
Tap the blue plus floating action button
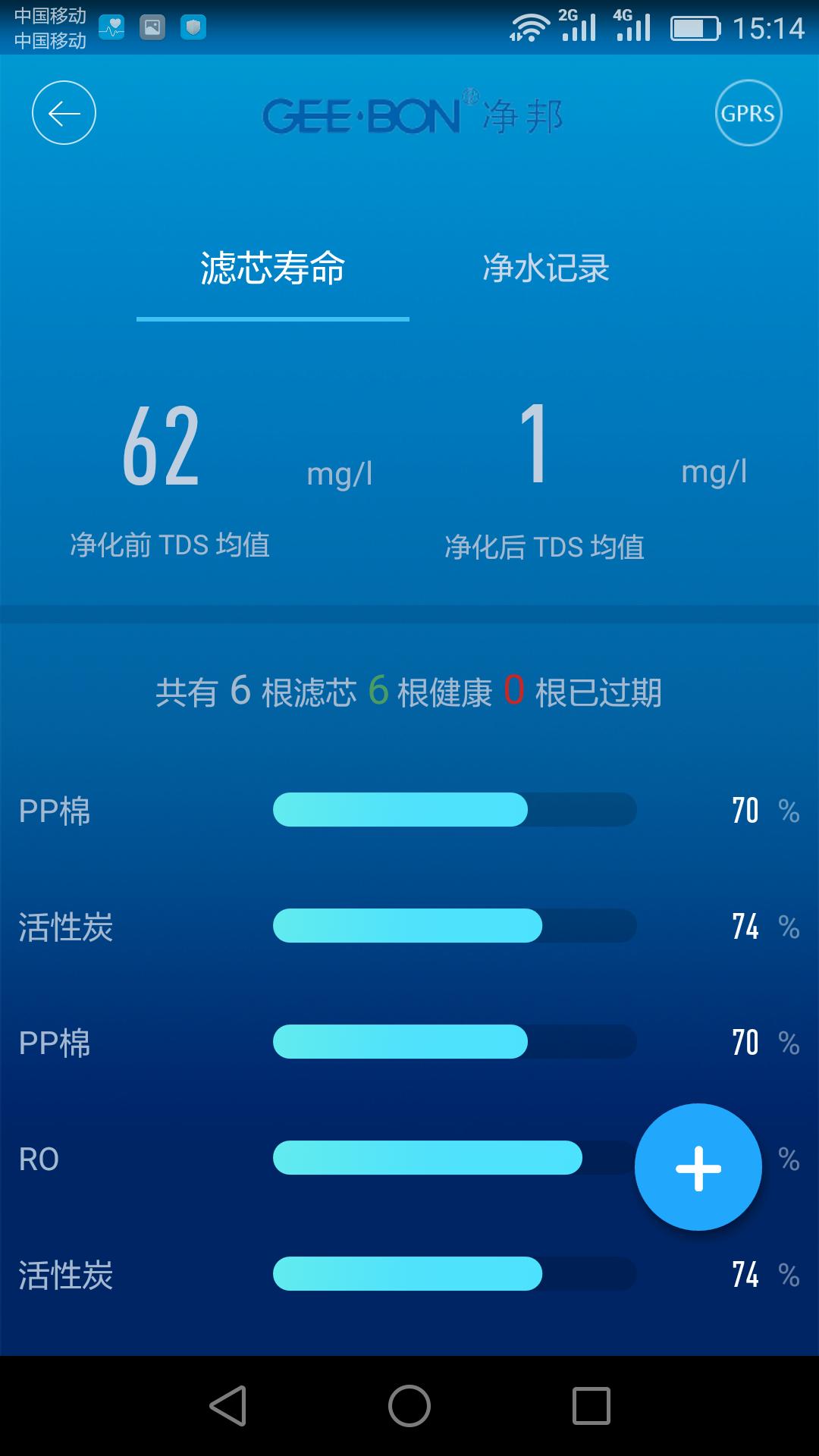coord(698,1168)
